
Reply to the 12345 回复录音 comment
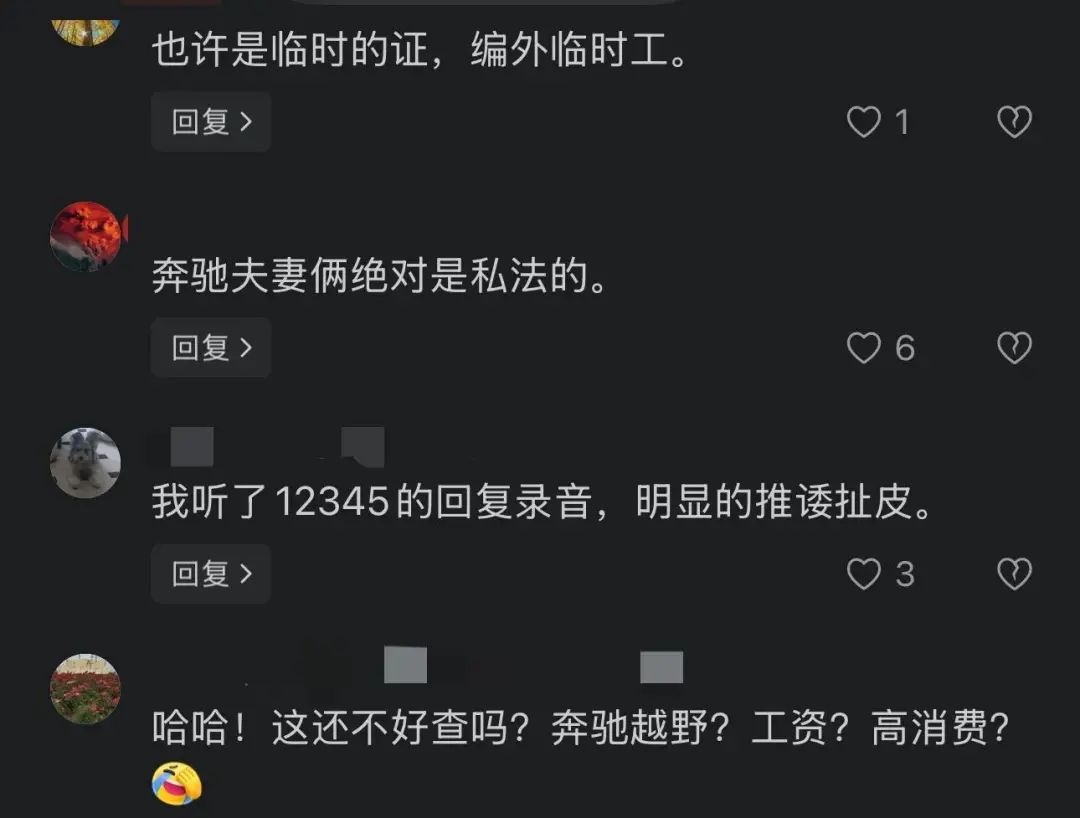211,574
